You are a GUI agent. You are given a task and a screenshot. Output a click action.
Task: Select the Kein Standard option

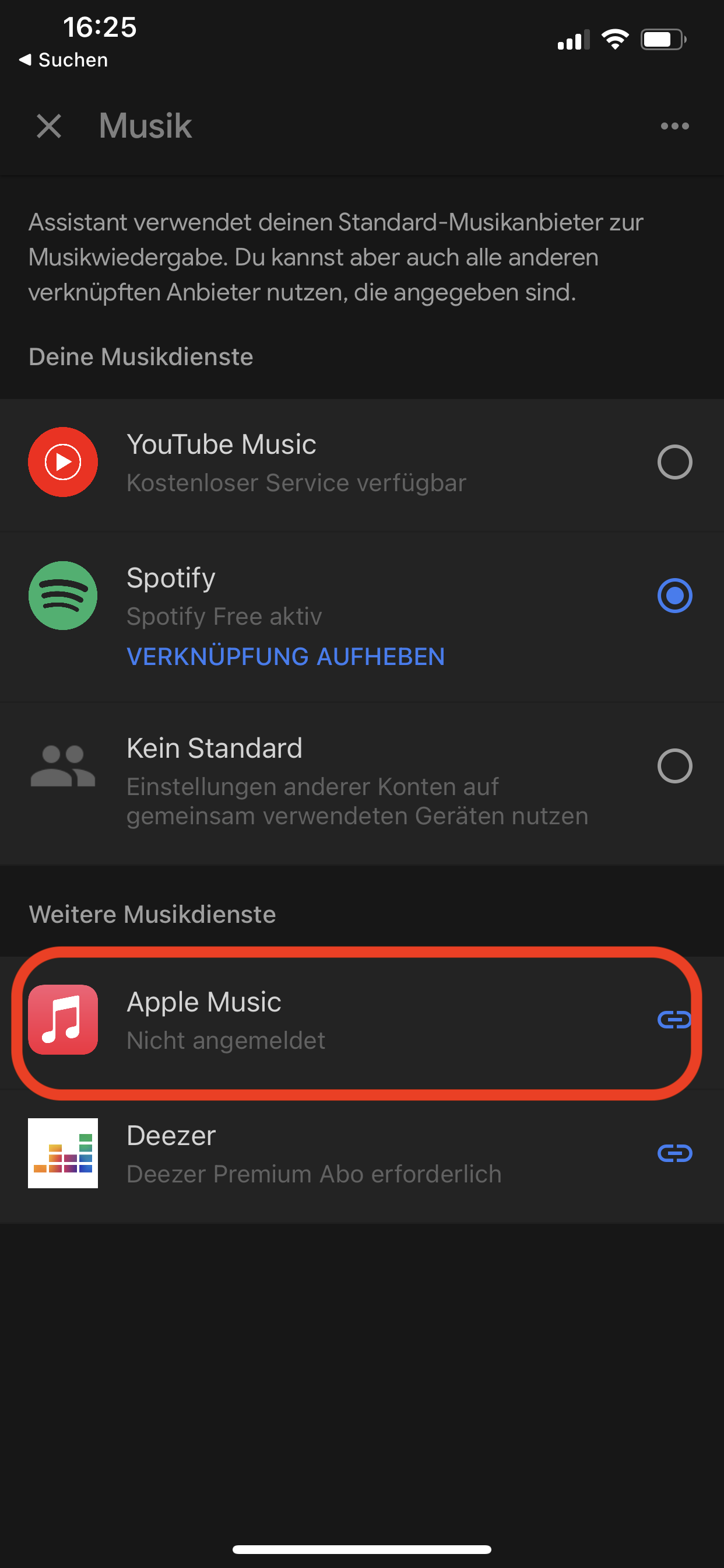tap(674, 766)
